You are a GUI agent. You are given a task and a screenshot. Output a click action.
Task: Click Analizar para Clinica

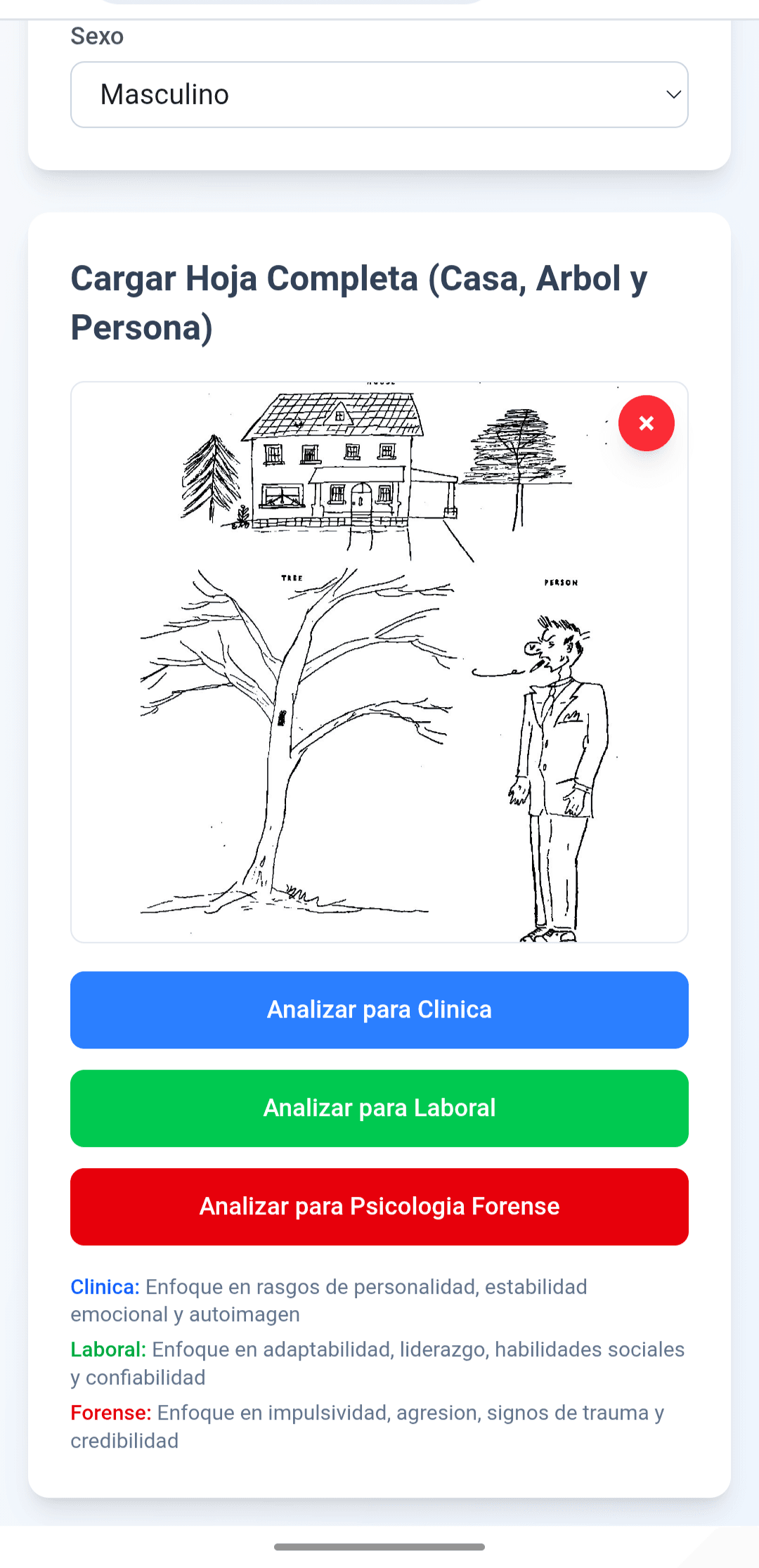[378, 1009]
